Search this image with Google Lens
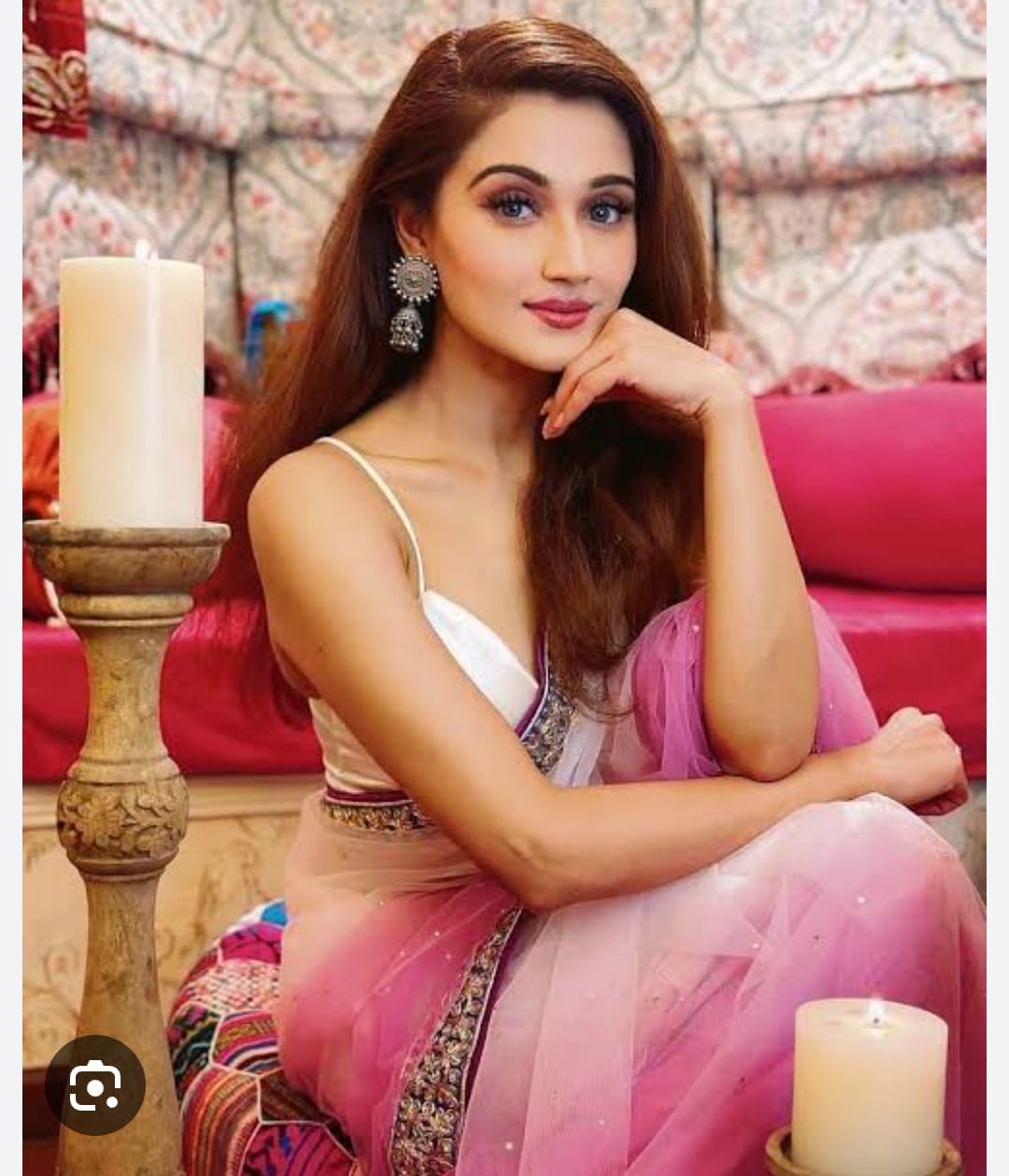 [94, 1085]
